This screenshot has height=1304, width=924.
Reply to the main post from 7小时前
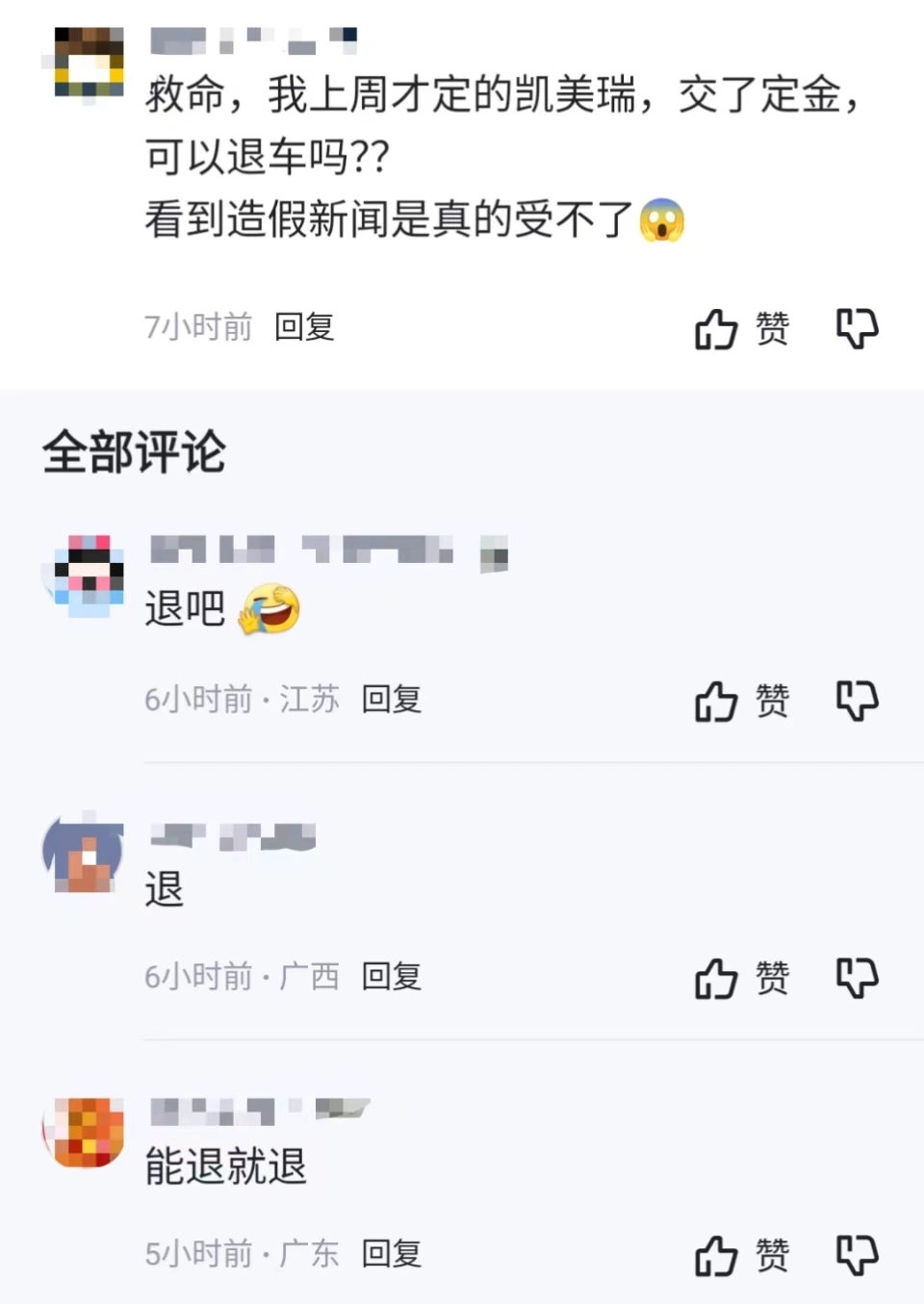click(304, 327)
